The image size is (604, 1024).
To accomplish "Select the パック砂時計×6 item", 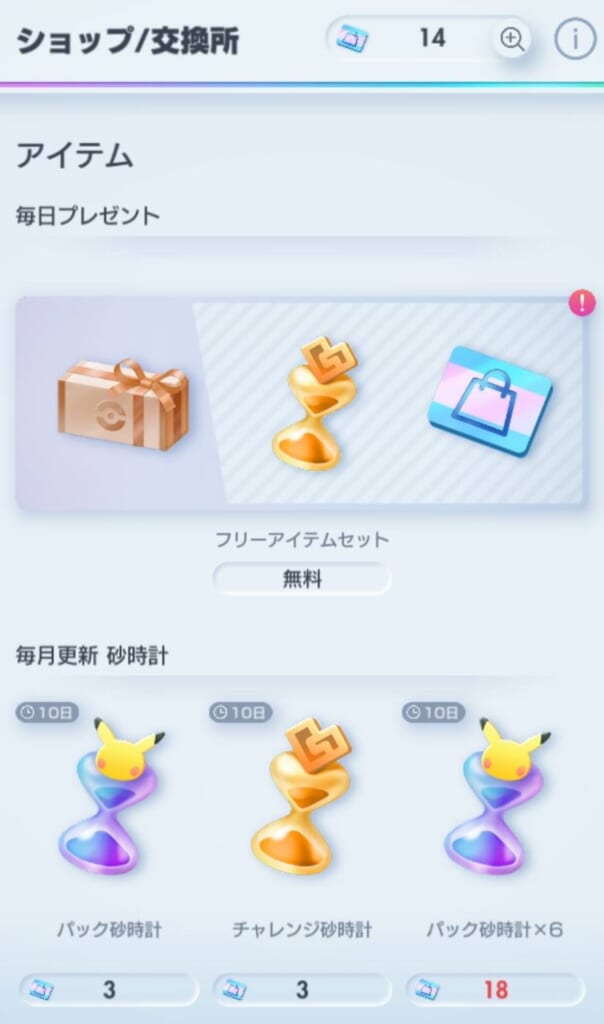I will [x=494, y=808].
